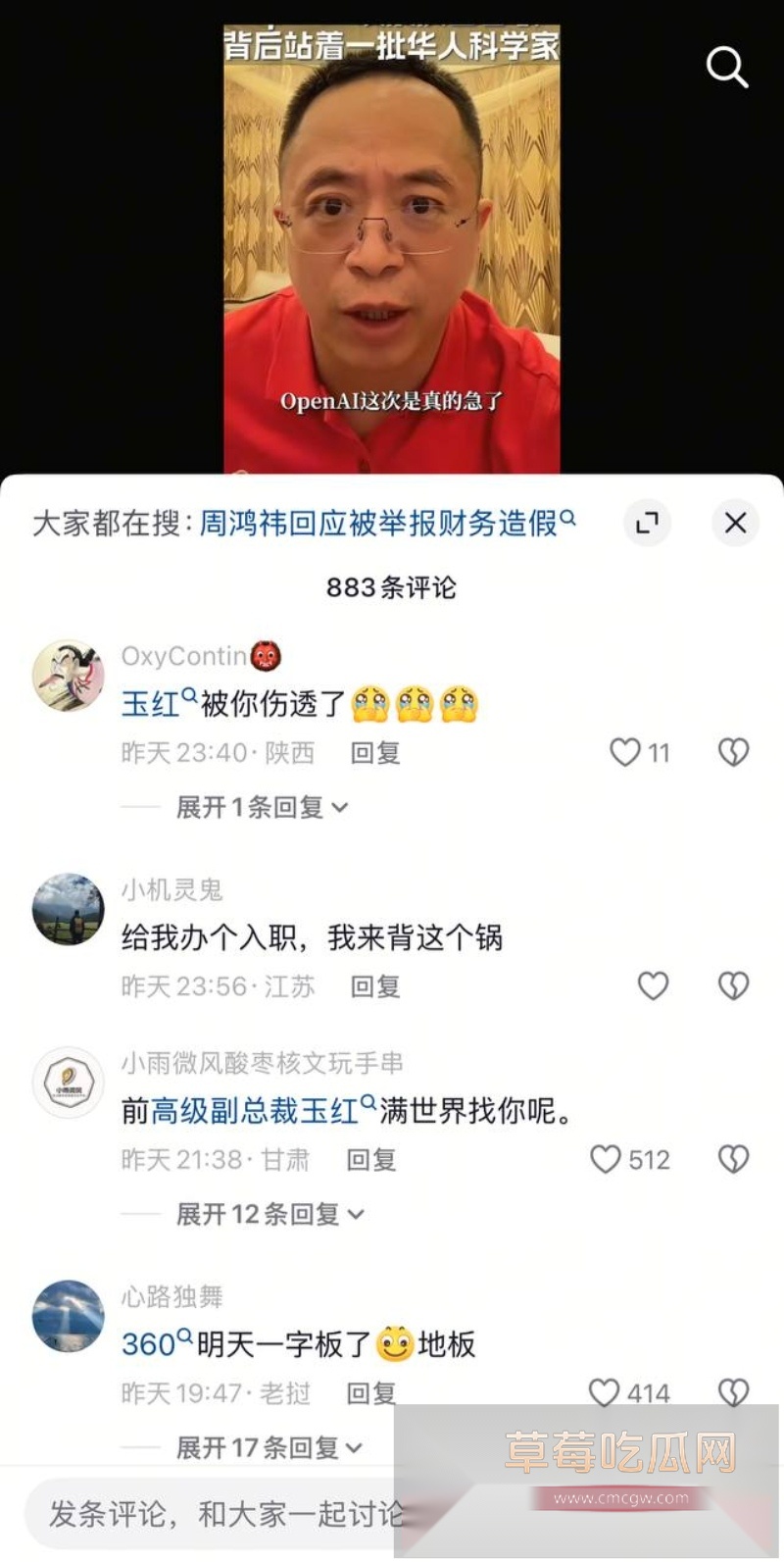Close the 883-comments panel
Screen dimensions: 784x1562
point(736,523)
